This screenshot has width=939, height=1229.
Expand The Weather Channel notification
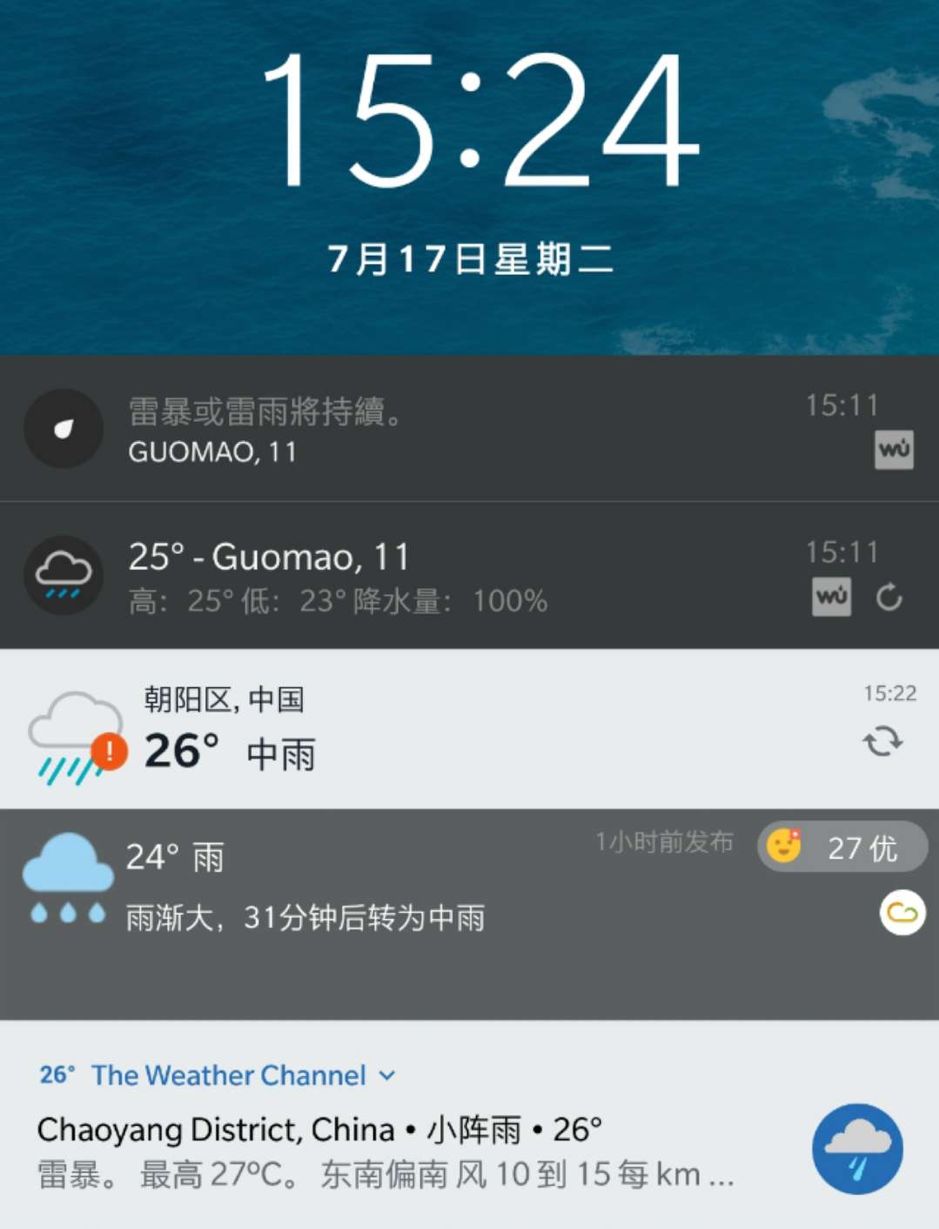pyautogui.click(x=387, y=1076)
